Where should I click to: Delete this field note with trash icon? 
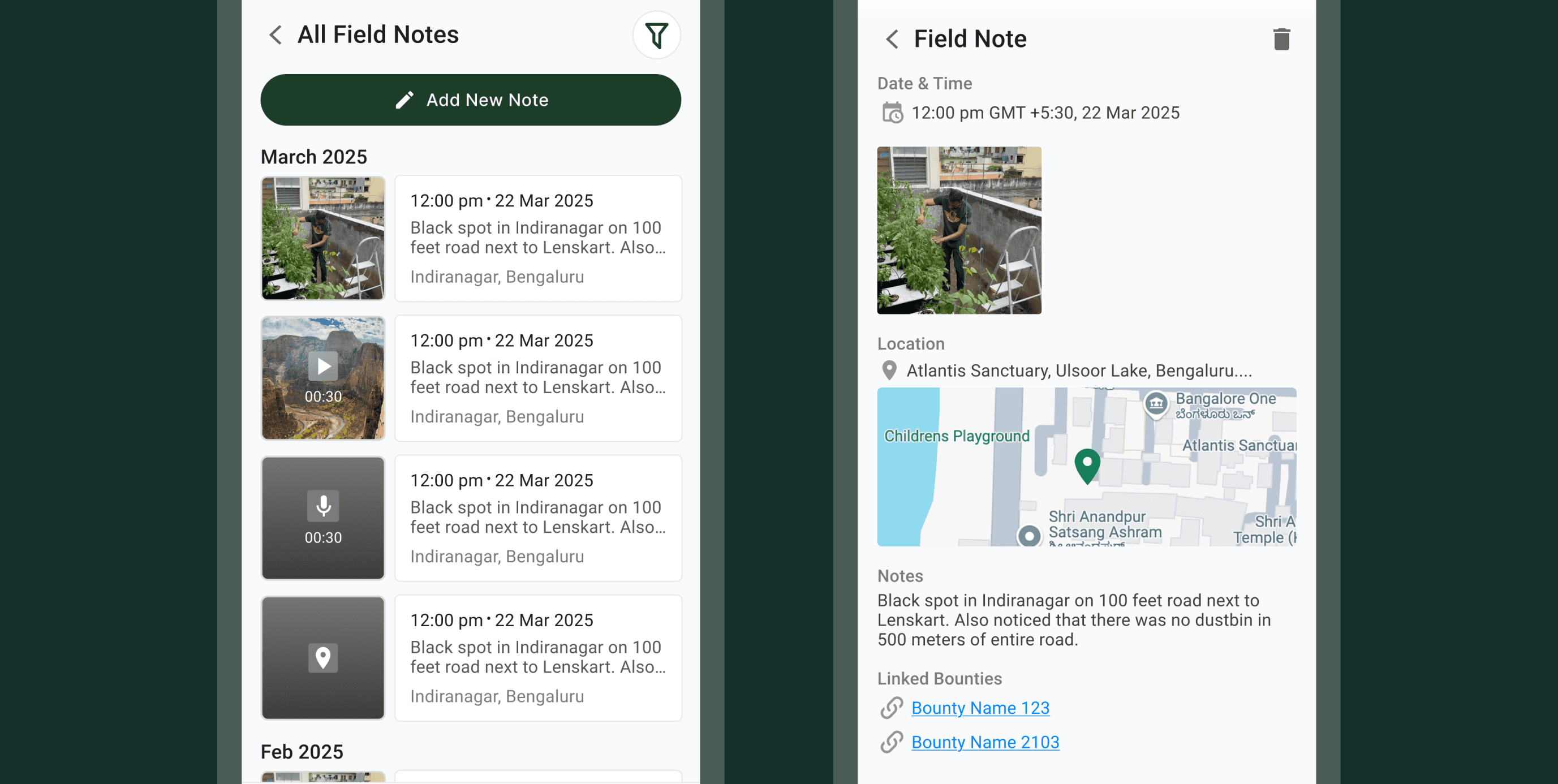pos(1281,40)
